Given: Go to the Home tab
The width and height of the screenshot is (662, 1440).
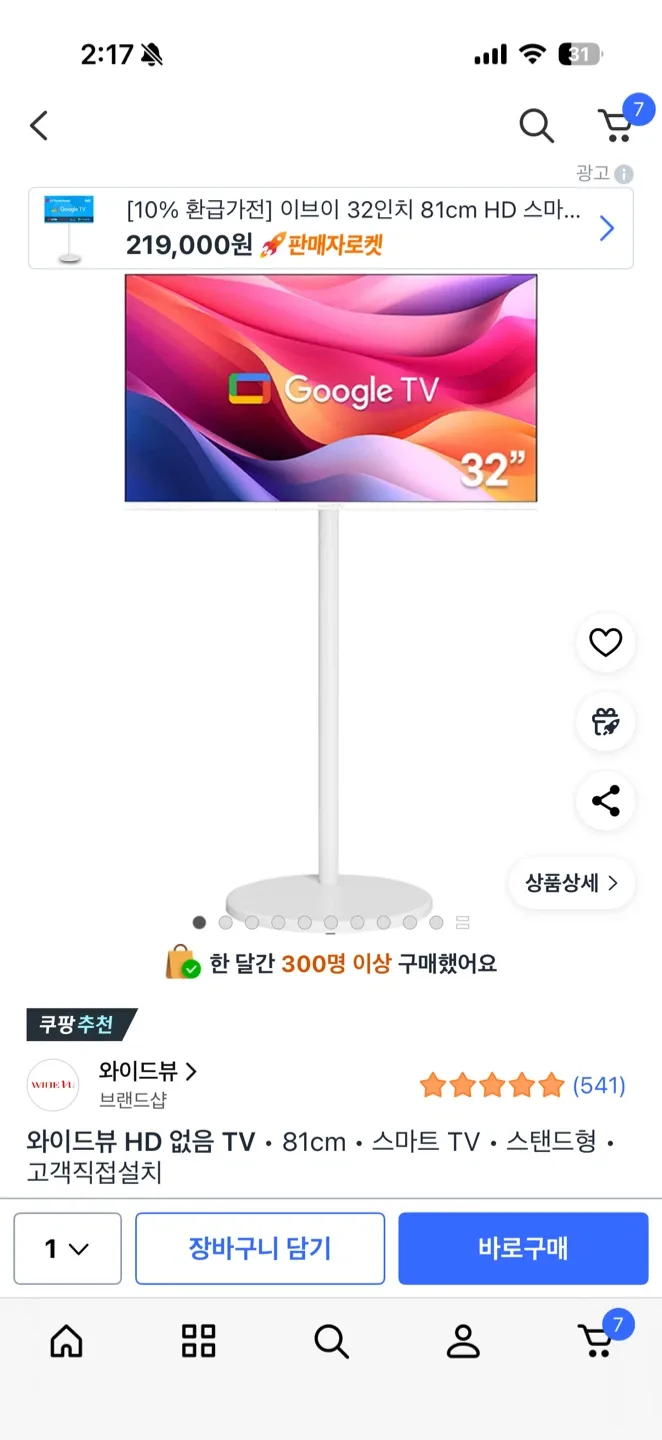Looking at the screenshot, I should coord(67,1341).
